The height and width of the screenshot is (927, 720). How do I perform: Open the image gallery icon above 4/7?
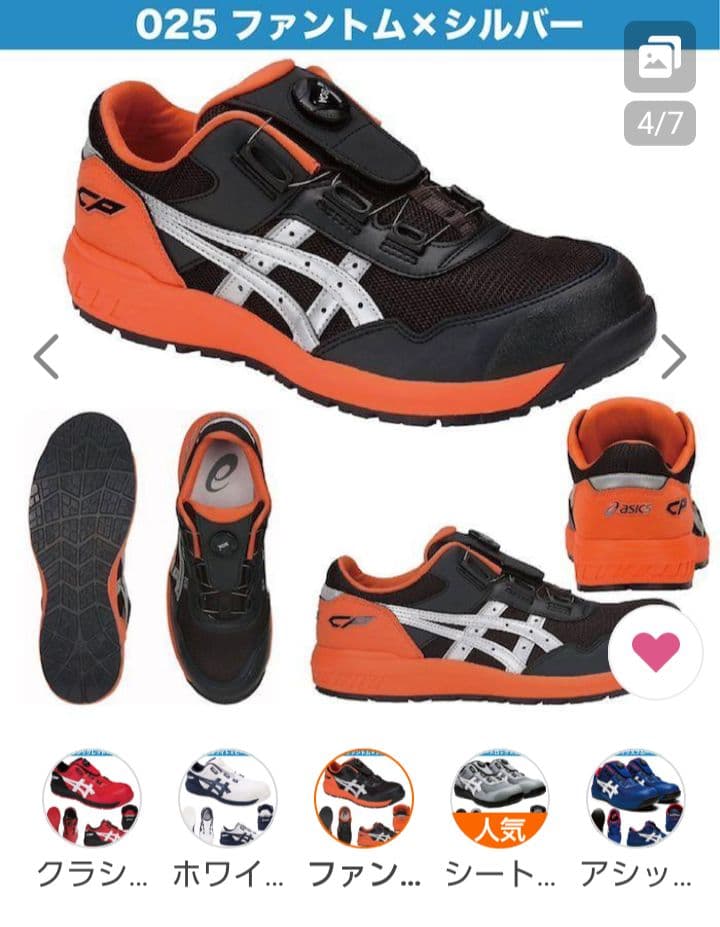659,58
